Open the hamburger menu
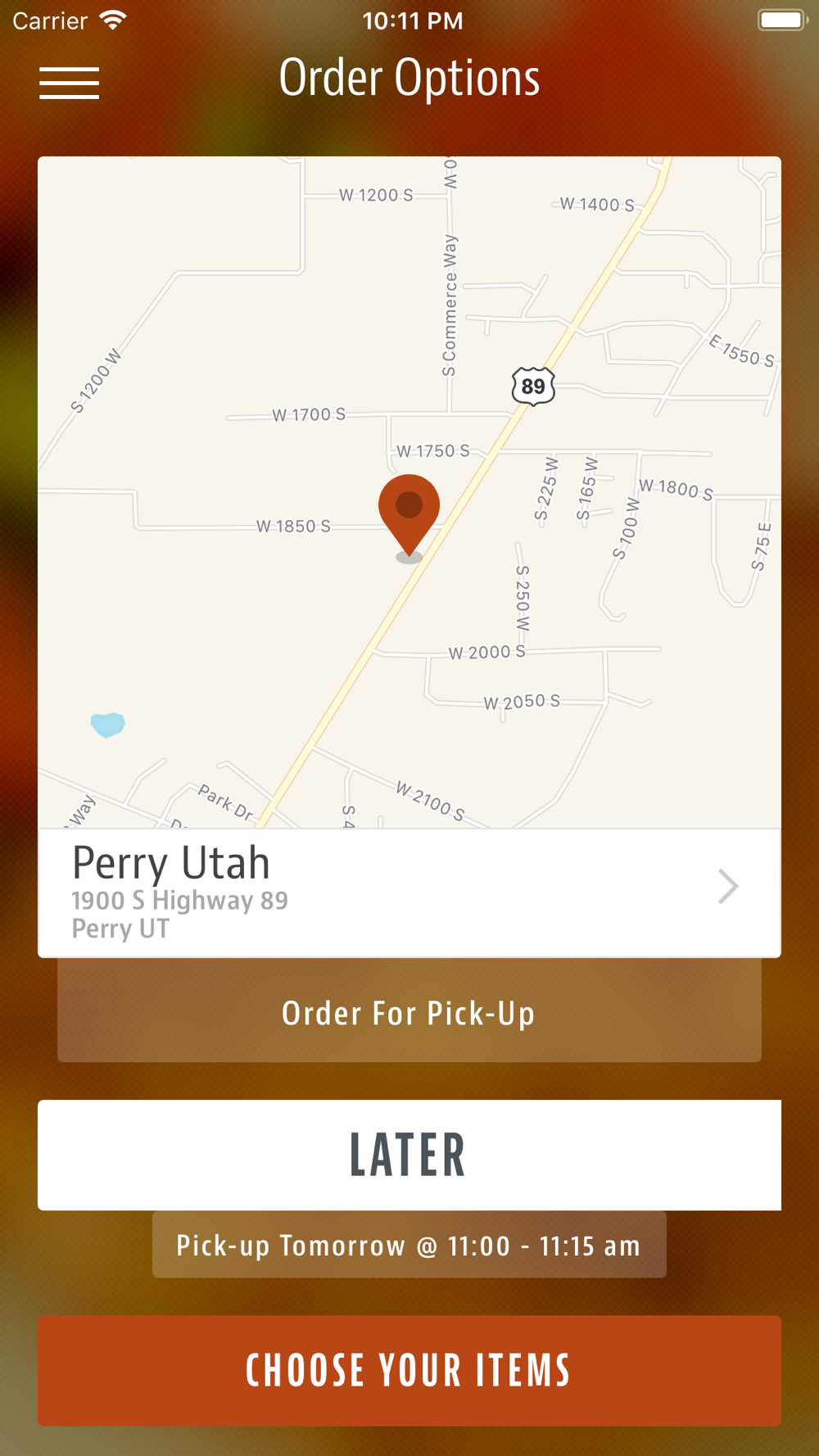This screenshot has height=1456, width=819. coord(70,83)
